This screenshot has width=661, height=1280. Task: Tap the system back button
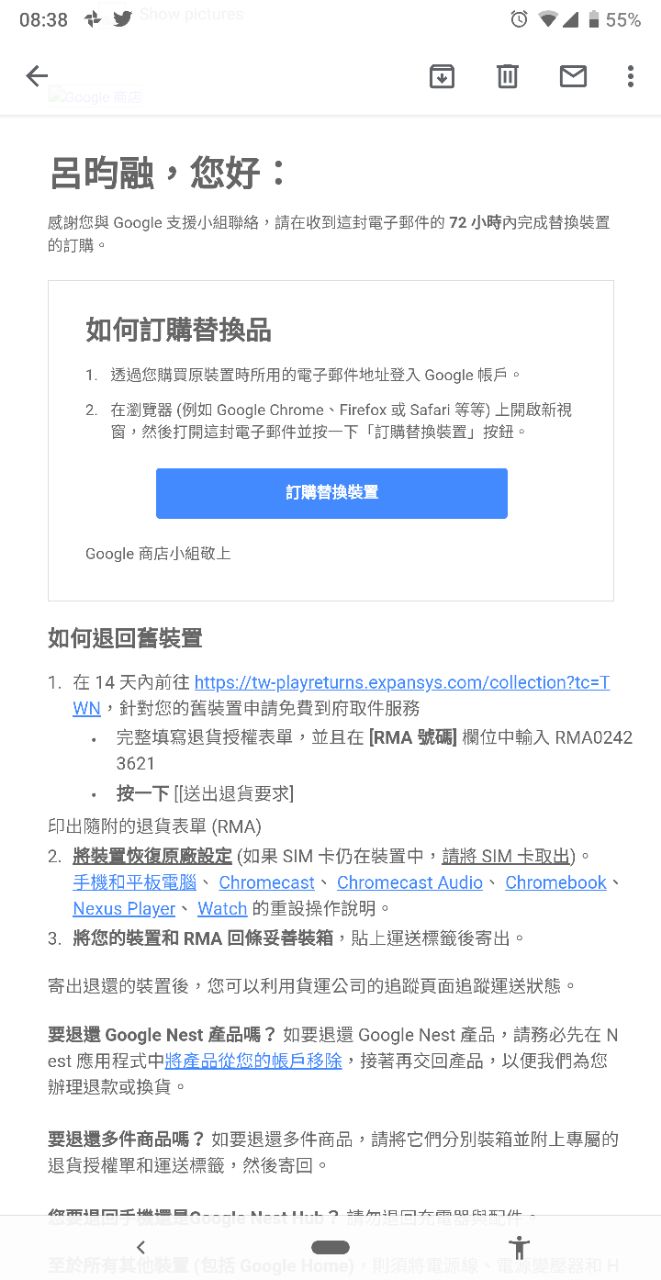pyautogui.click(x=141, y=1247)
